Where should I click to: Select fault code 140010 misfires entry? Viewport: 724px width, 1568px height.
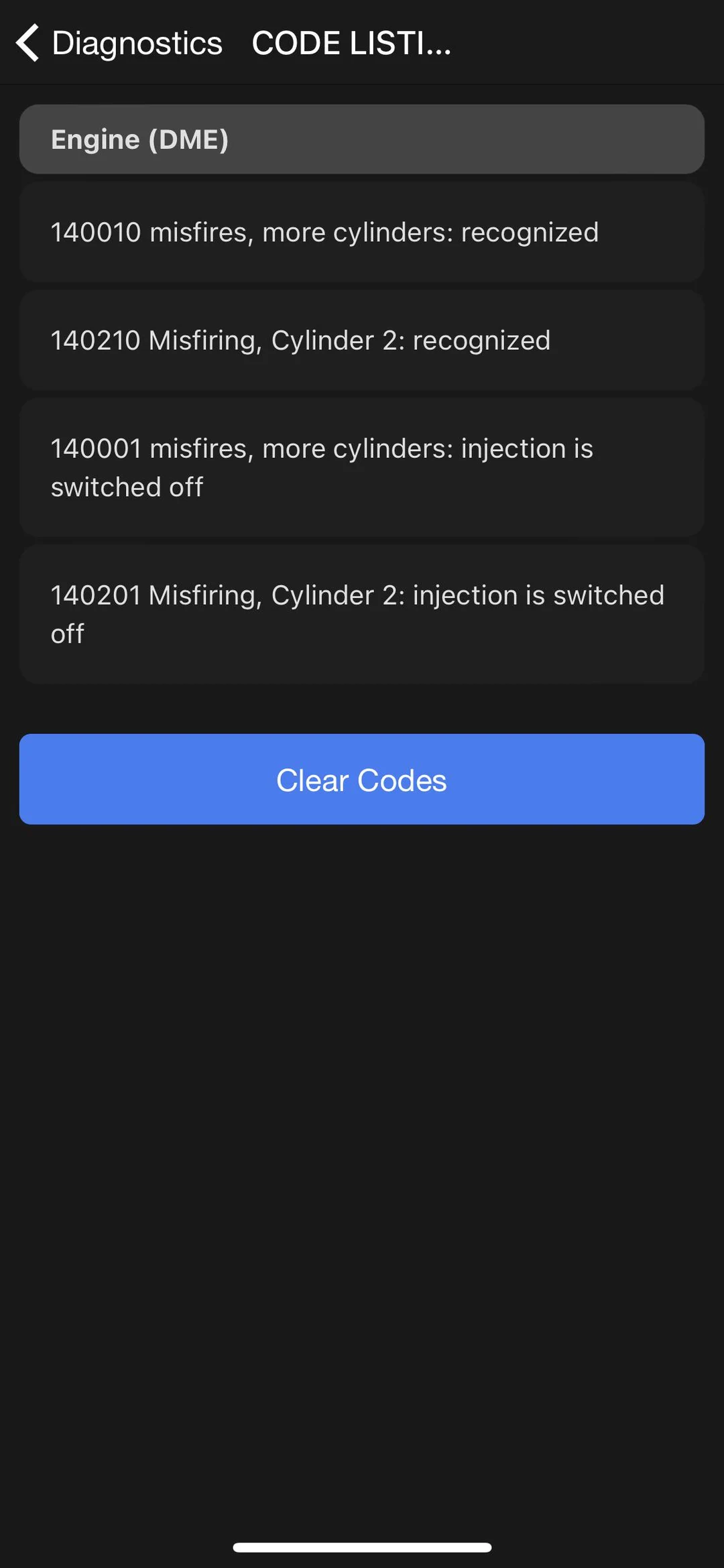tap(362, 232)
